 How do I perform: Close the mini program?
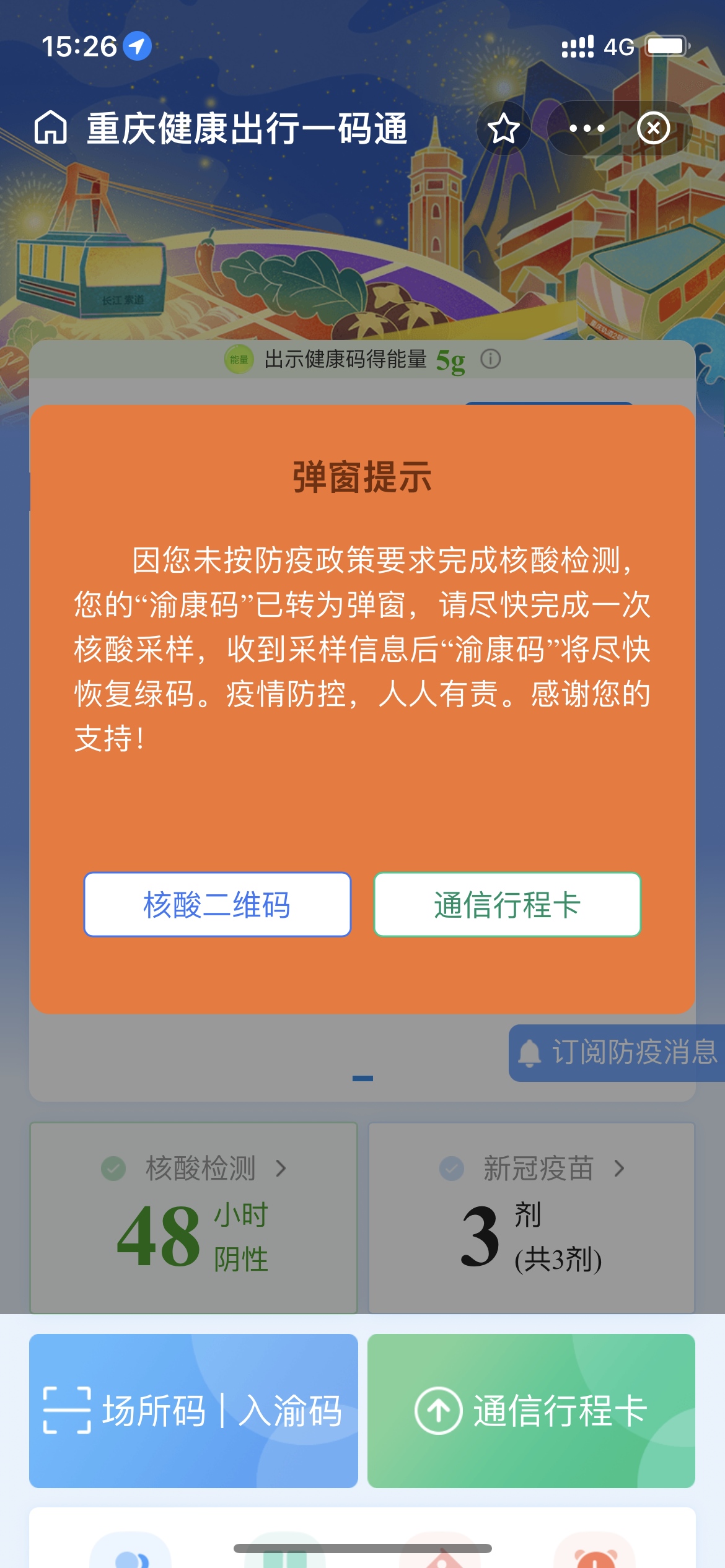pyautogui.click(x=654, y=128)
